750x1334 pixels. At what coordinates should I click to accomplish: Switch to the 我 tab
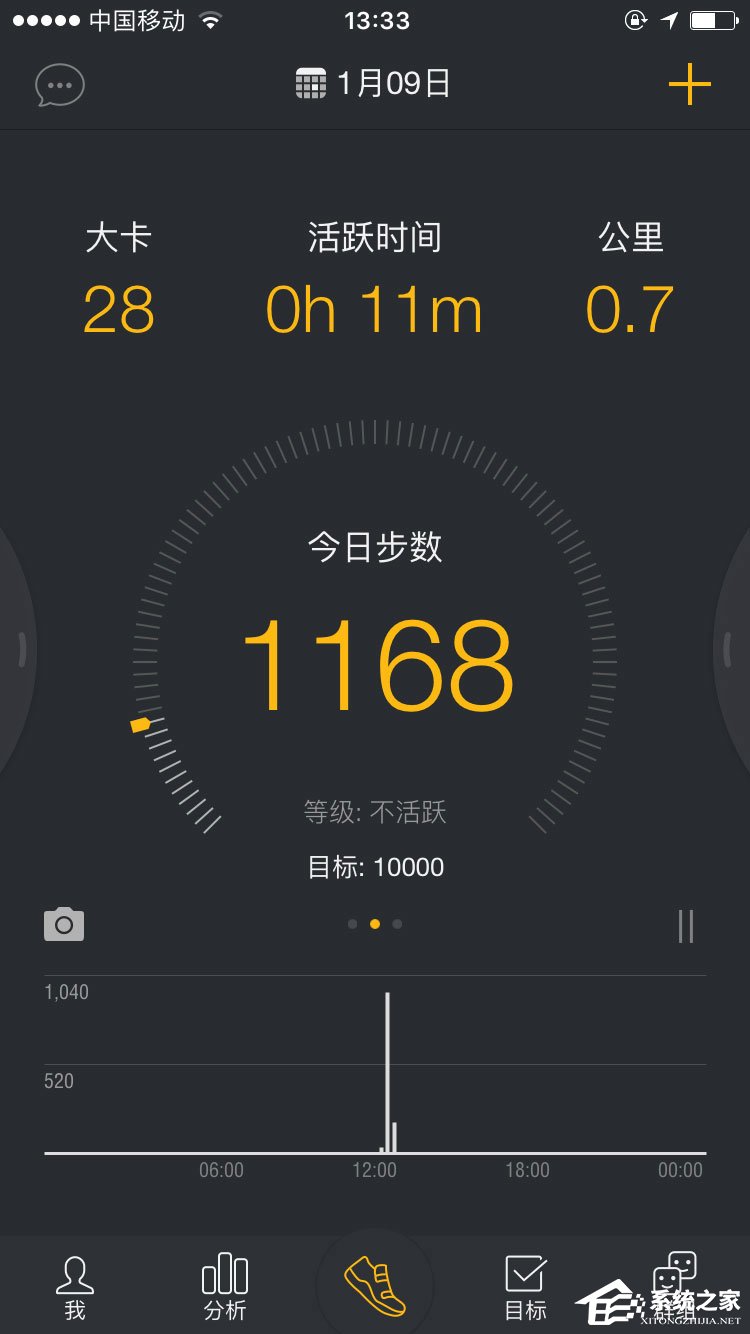click(75, 1288)
